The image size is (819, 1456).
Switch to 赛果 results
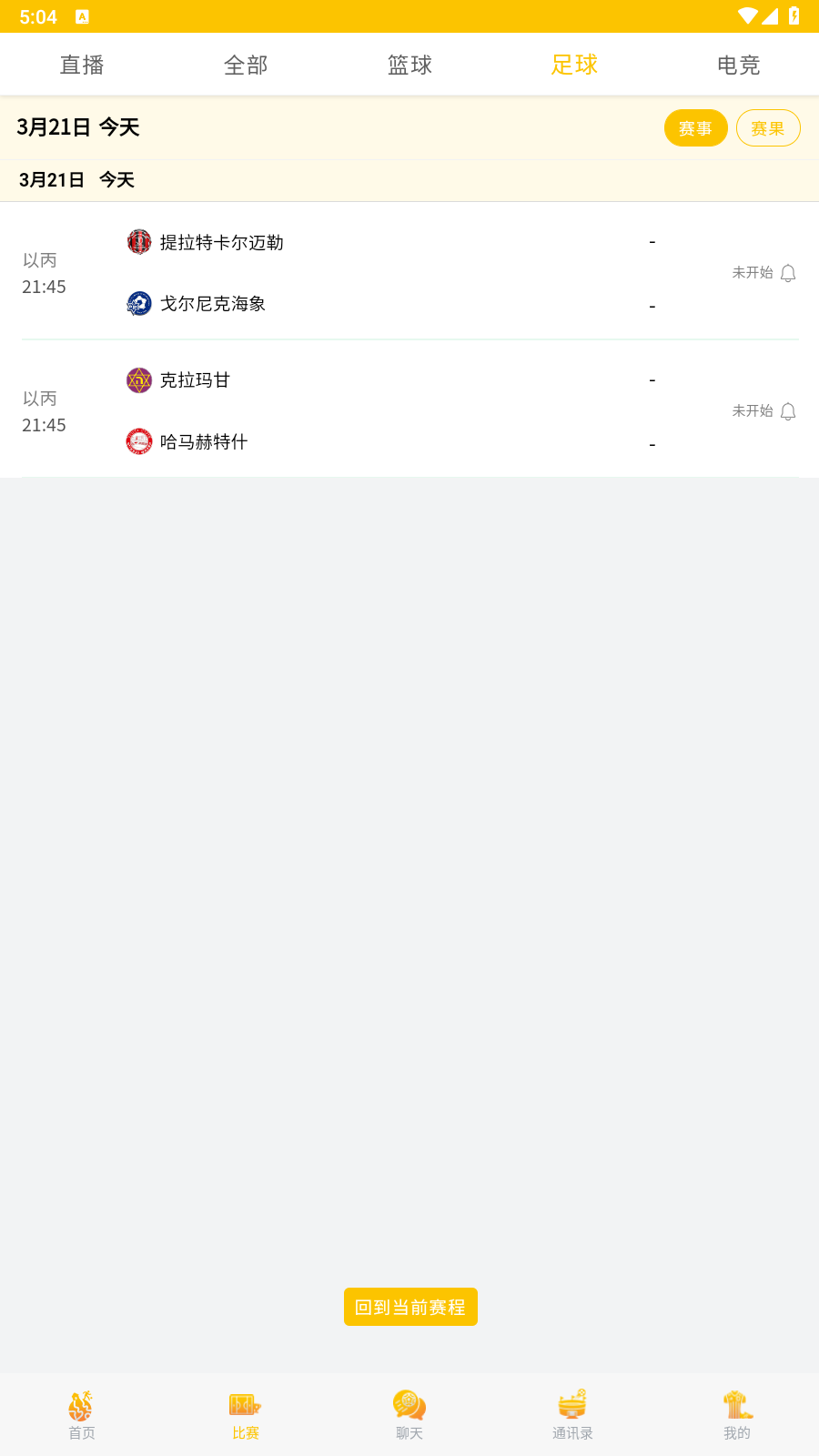[767, 128]
